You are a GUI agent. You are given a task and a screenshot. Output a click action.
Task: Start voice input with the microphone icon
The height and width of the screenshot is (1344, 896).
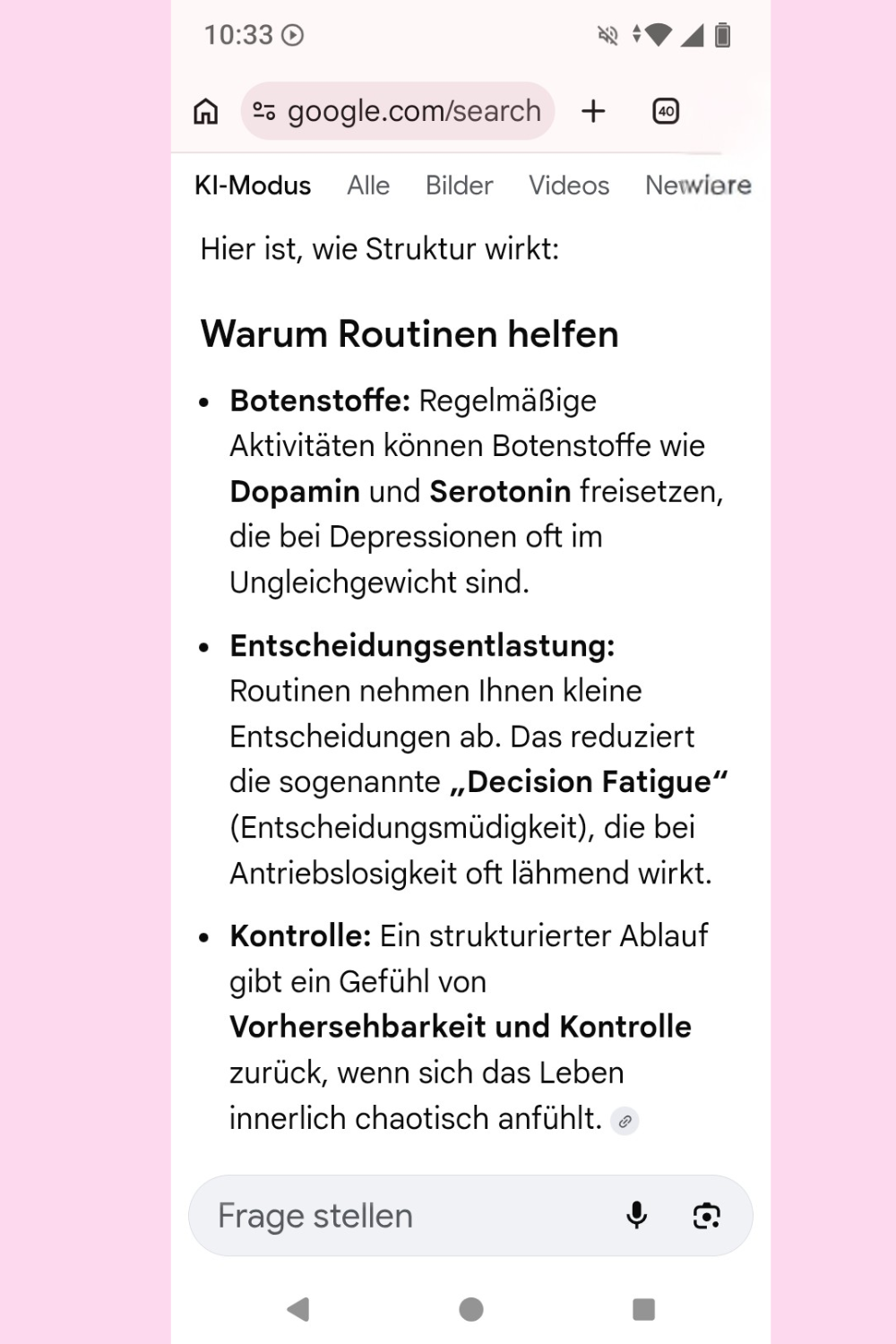coord(636,1215)
